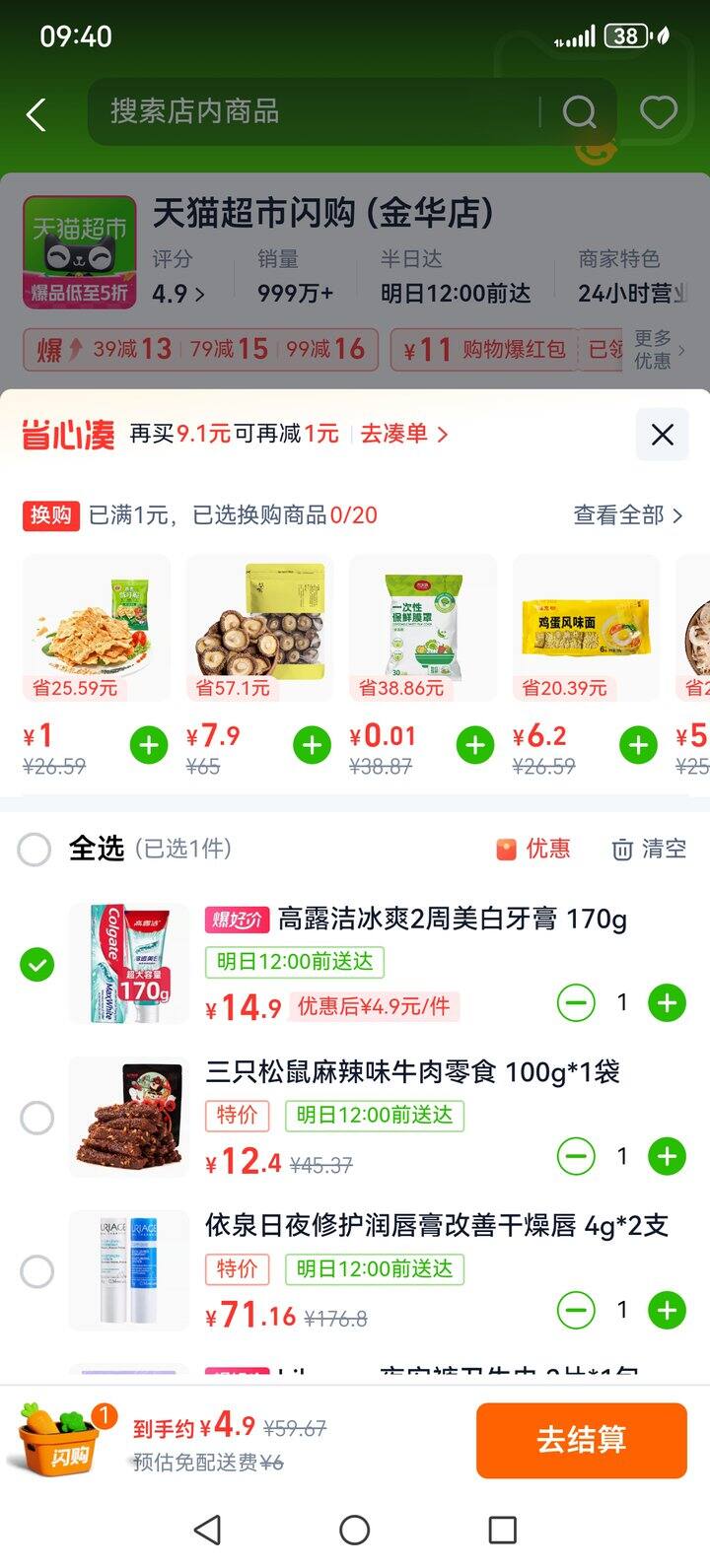710x1568 pixels.
Task: Add the ¥6.2 egg noodles item
Action: [x=638, y=746]
